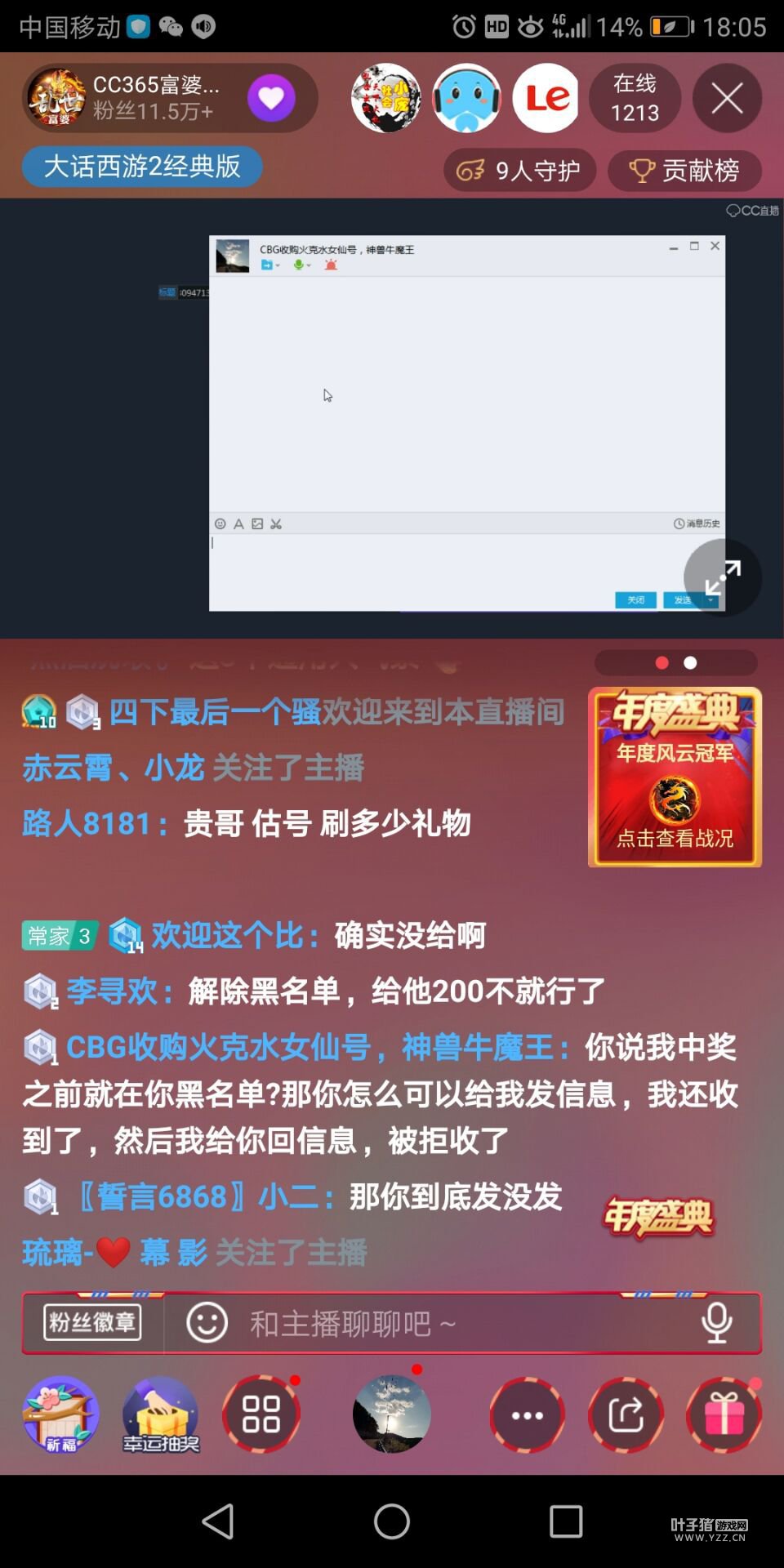Screen dimensions: 784x1568
Task: Open the streamer CC365富婆 profile avatar
Action: pos(57,98)
